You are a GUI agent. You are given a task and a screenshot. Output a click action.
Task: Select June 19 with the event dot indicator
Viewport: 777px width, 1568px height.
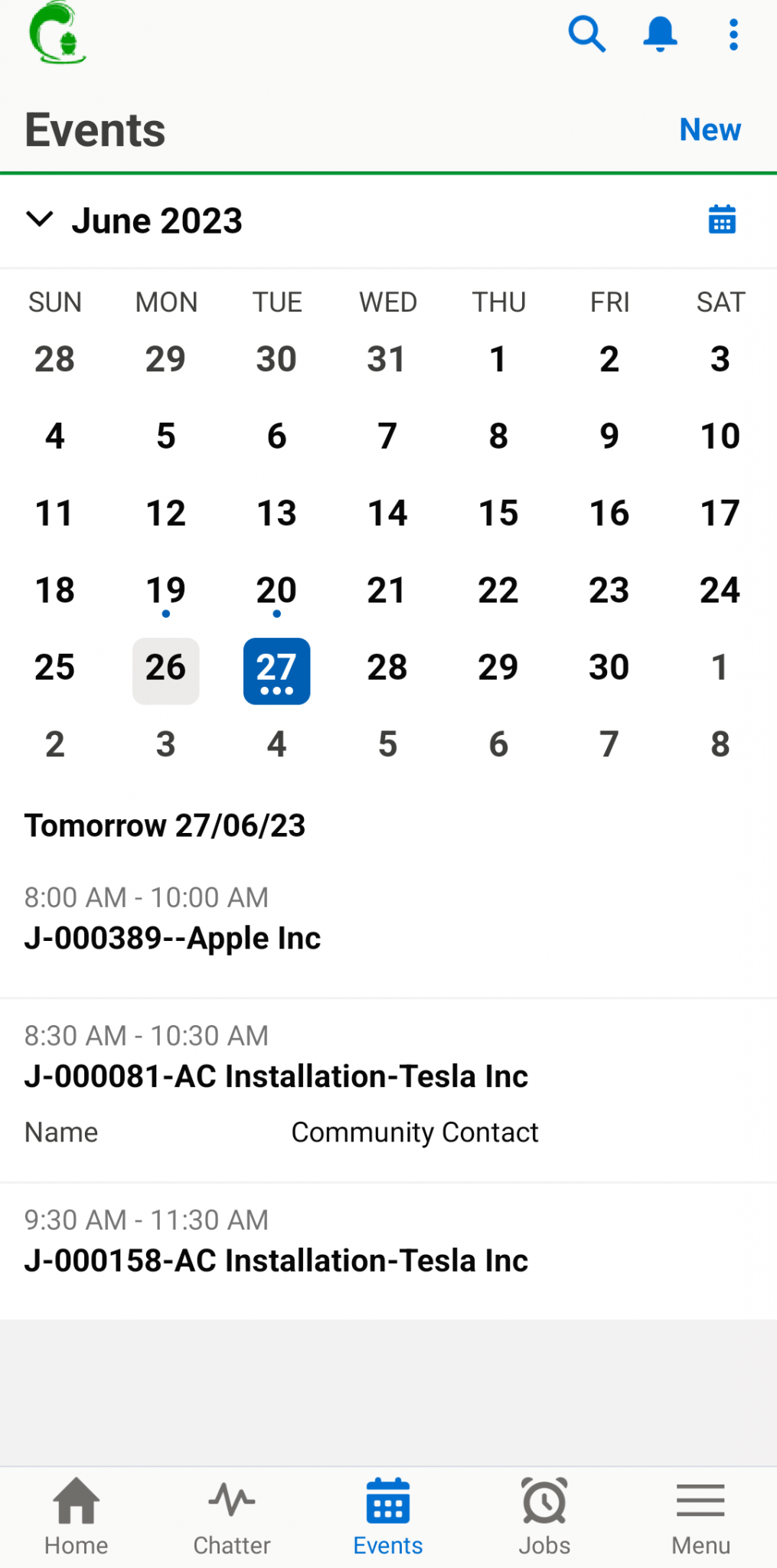click(165, 590)
